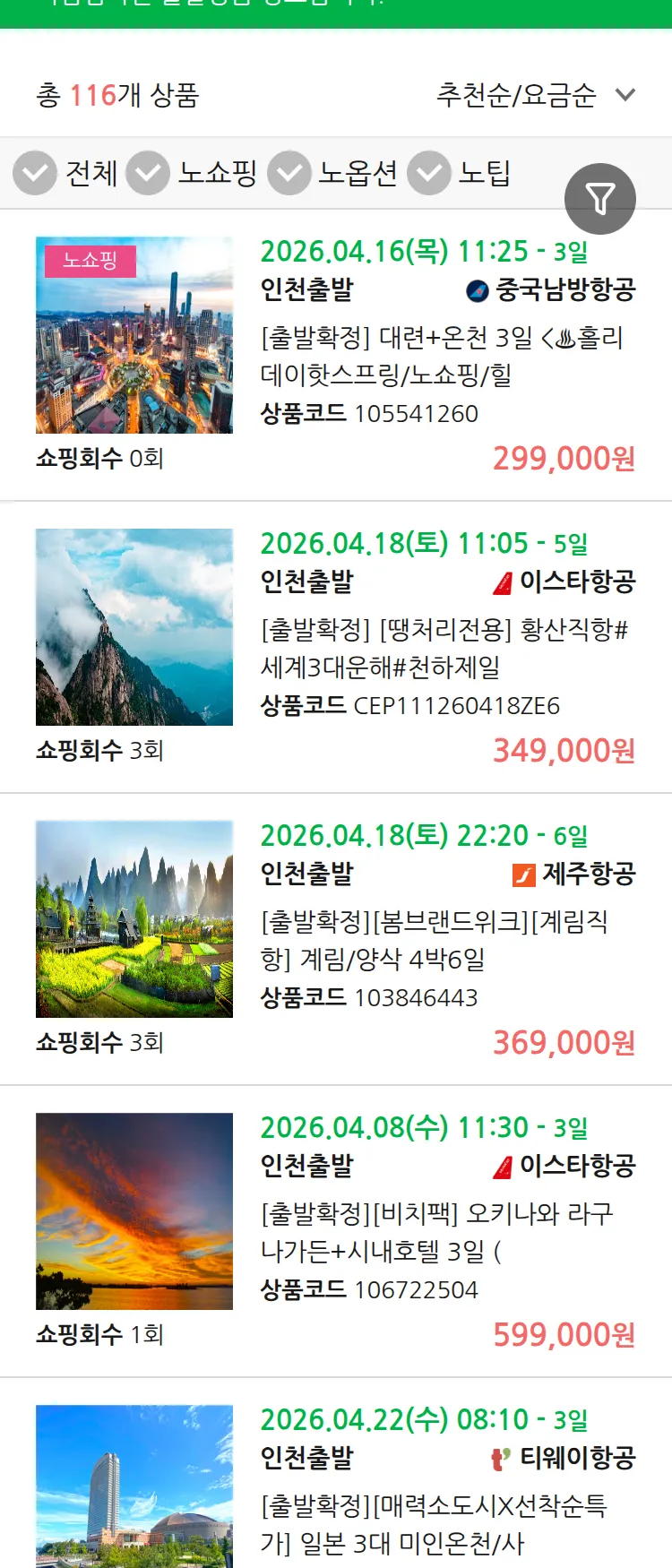Open the filter funnel icon
The image size is (672, 1568).
click(600, 198)
